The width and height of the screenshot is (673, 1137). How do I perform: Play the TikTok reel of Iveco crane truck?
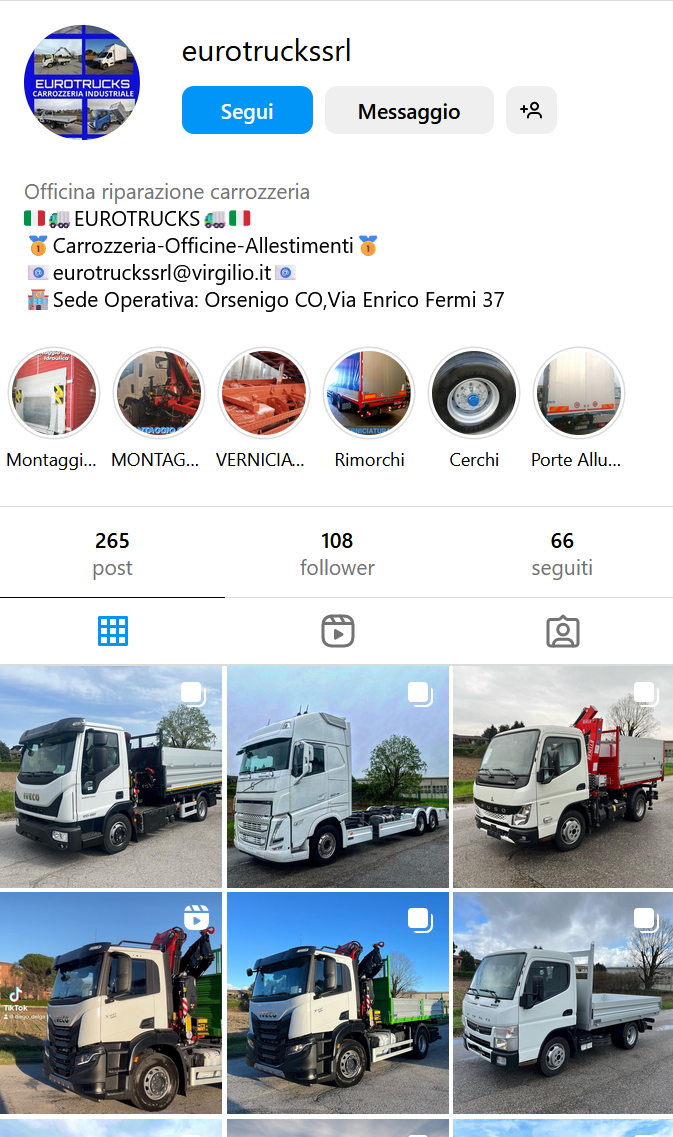pyautogui.click(x=111, y=1003)
